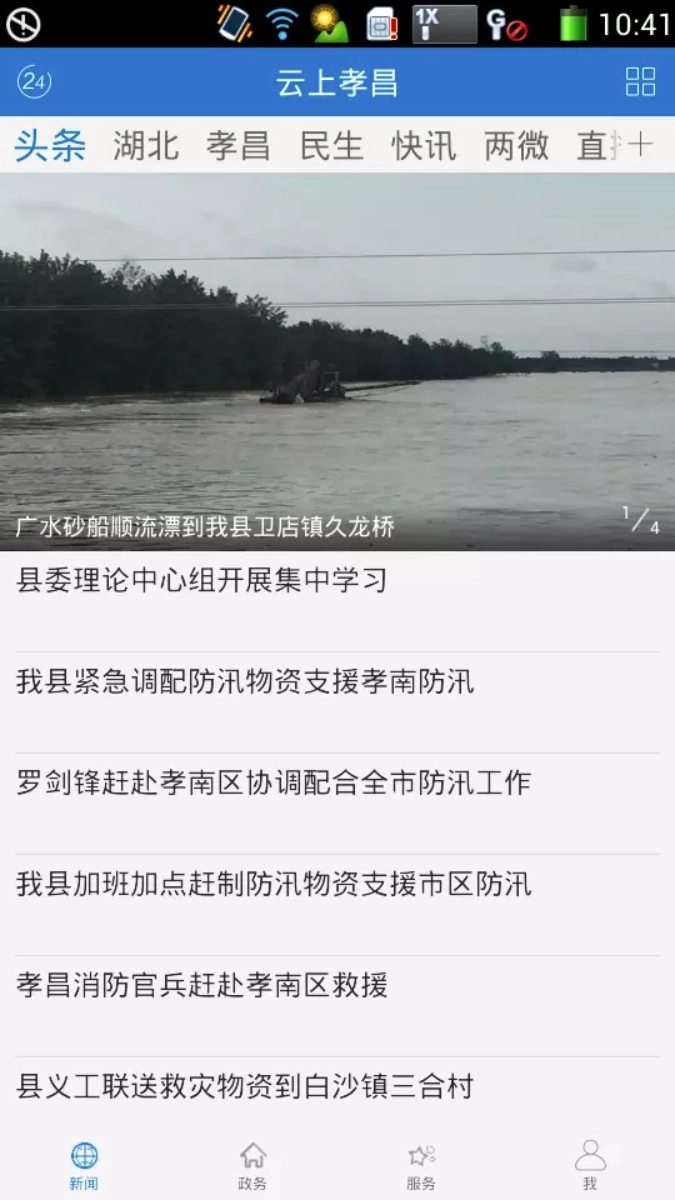Open the 快讯 tab

point(423,146)
